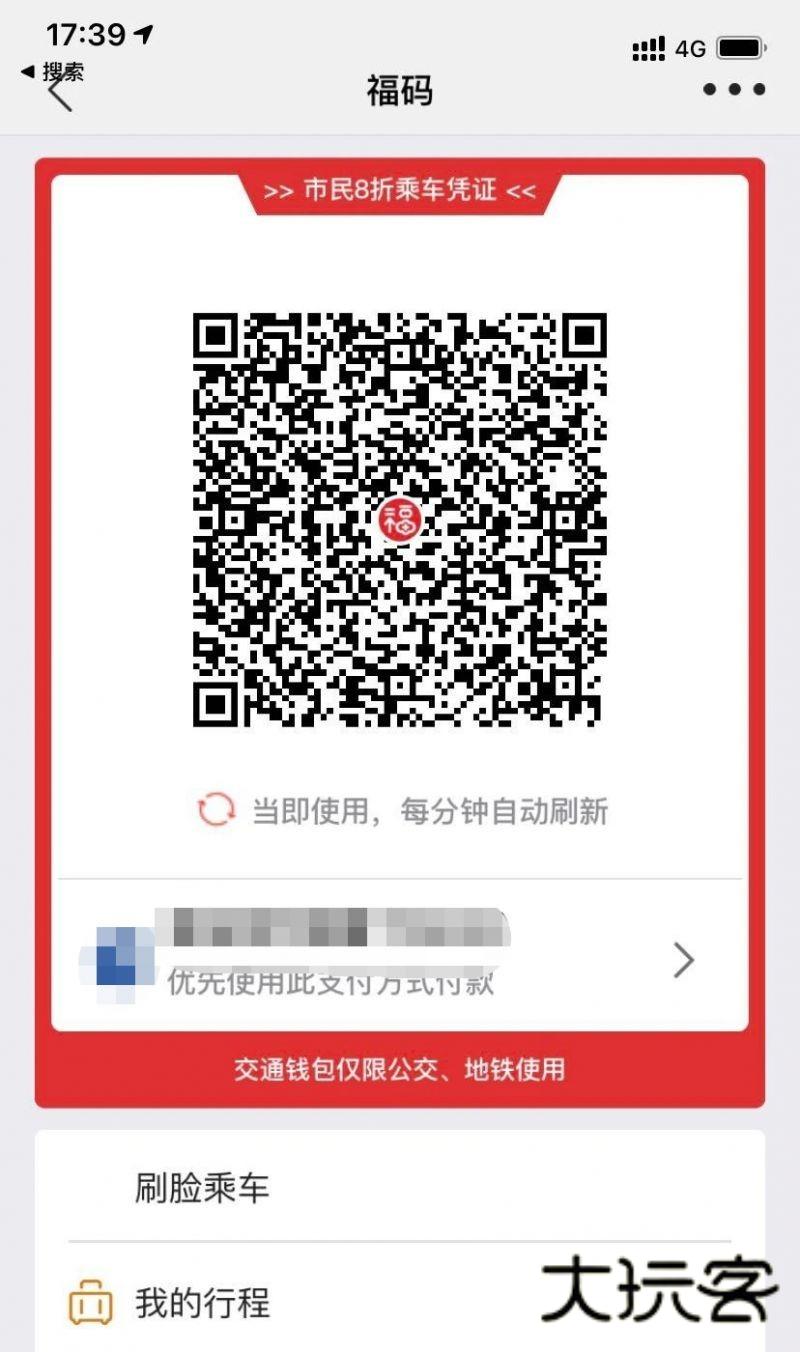The width and height of the screenshot is (800, 1352).
Task: Open 刷脸乘车 face-scan riding
Action: pos(202,1188)
